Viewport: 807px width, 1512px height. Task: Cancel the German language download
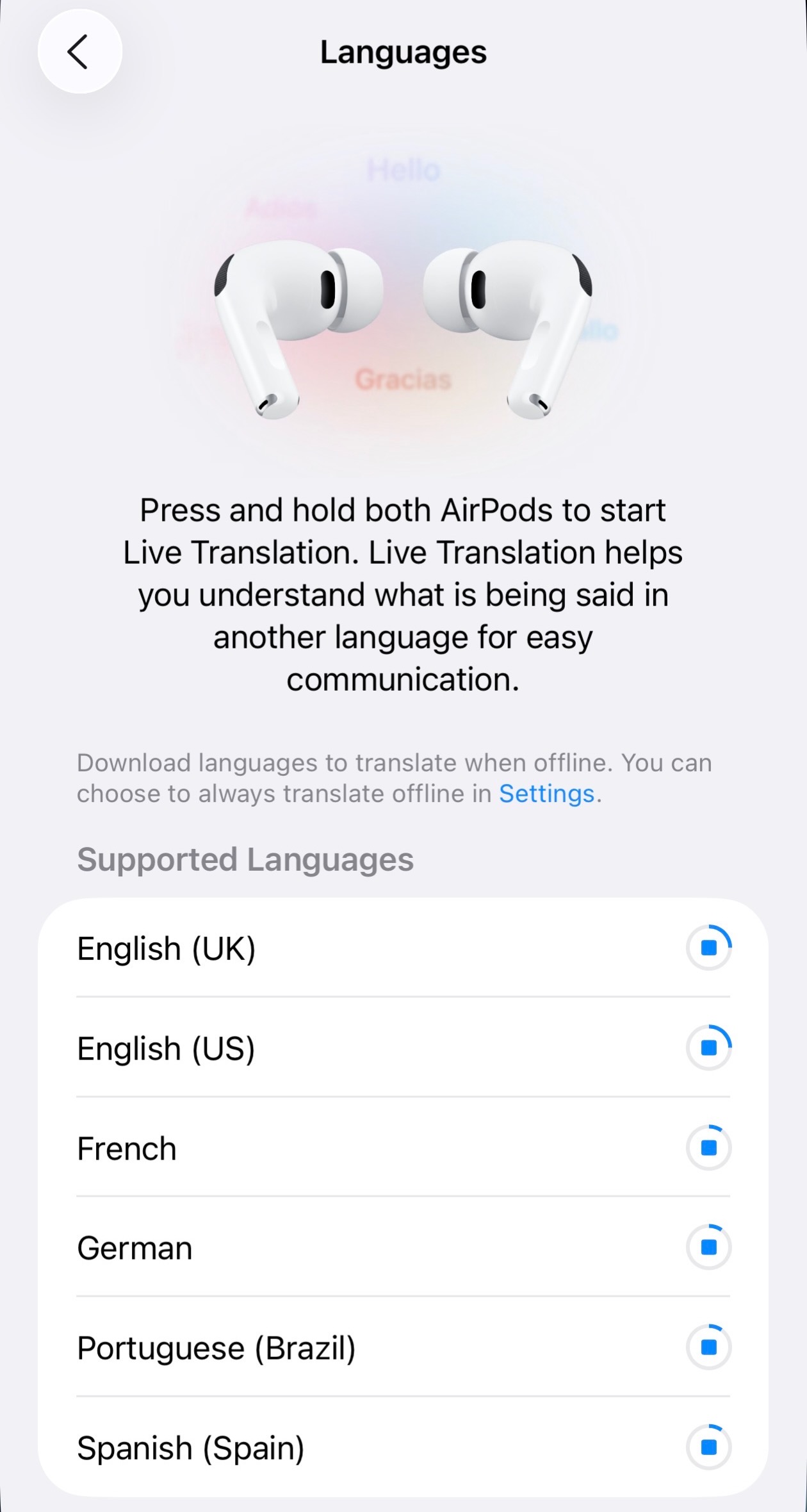point(708,1247)
